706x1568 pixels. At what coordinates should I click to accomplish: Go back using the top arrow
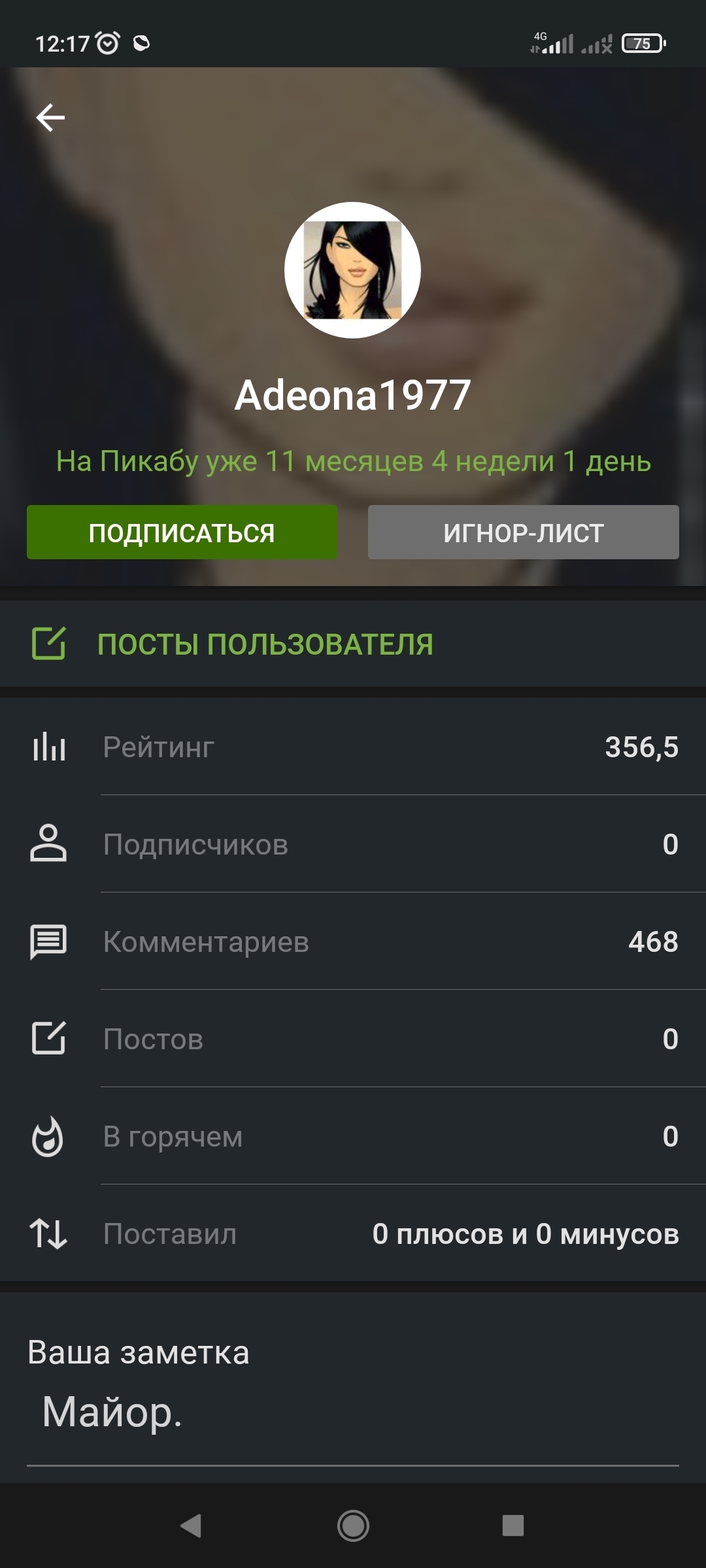point(50,118)
